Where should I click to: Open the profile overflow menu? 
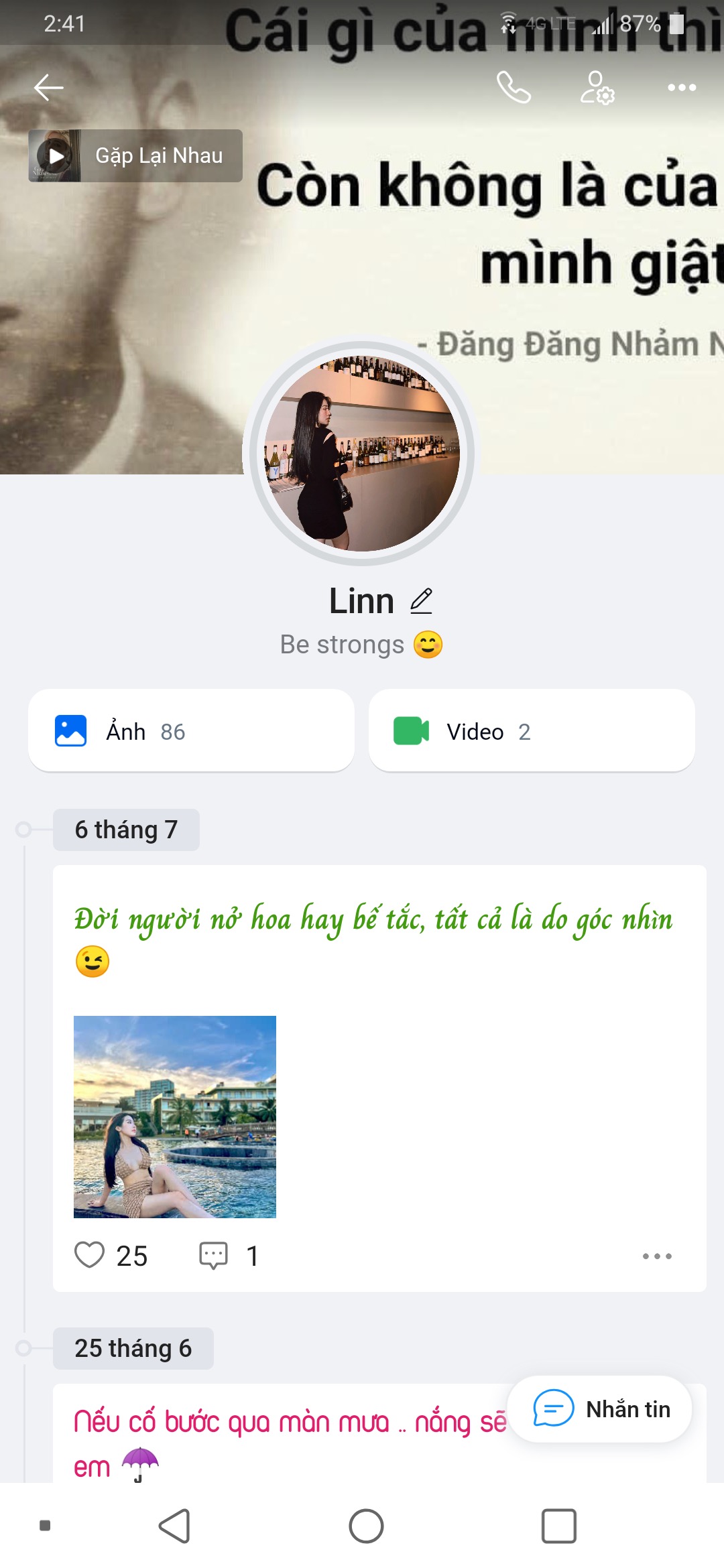[x=682, y=88]
